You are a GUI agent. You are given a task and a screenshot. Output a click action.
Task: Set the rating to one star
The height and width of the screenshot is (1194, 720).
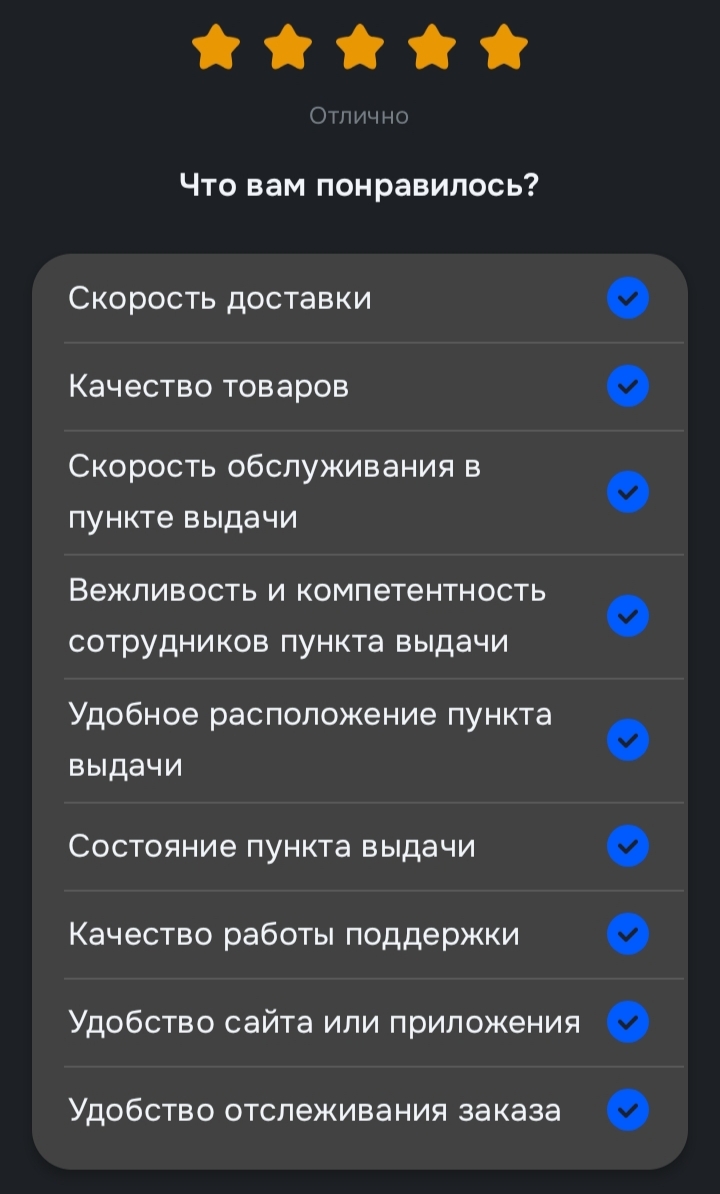(215, 49)
